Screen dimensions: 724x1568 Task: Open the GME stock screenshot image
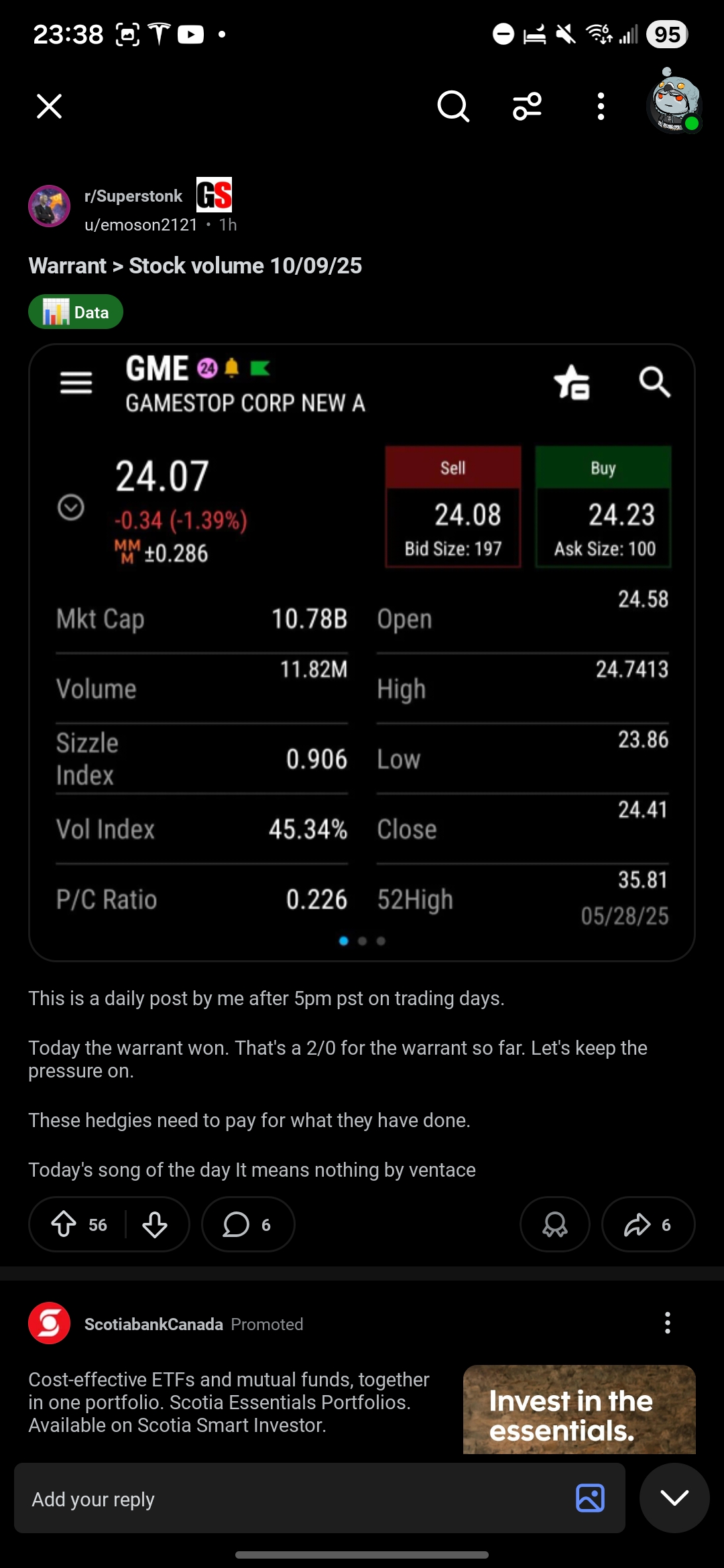362,653
